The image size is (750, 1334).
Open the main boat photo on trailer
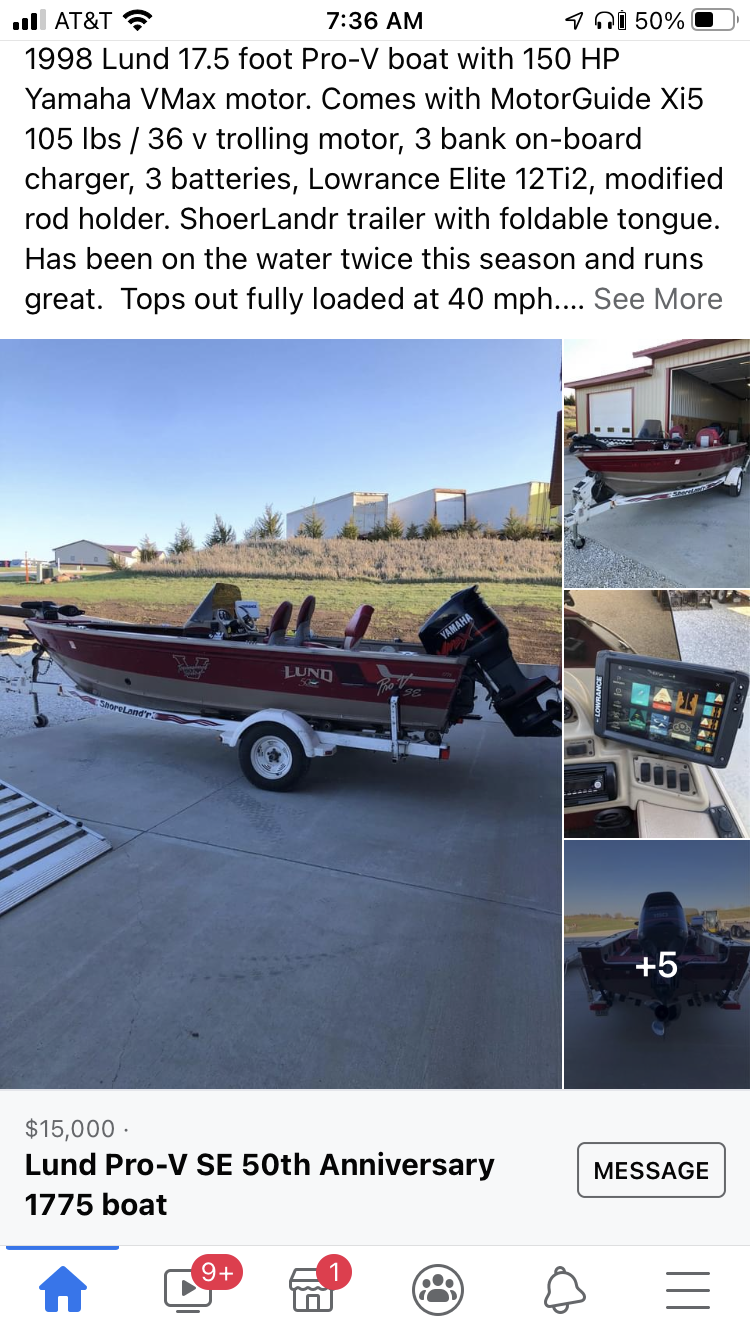(x=280, y=713)
